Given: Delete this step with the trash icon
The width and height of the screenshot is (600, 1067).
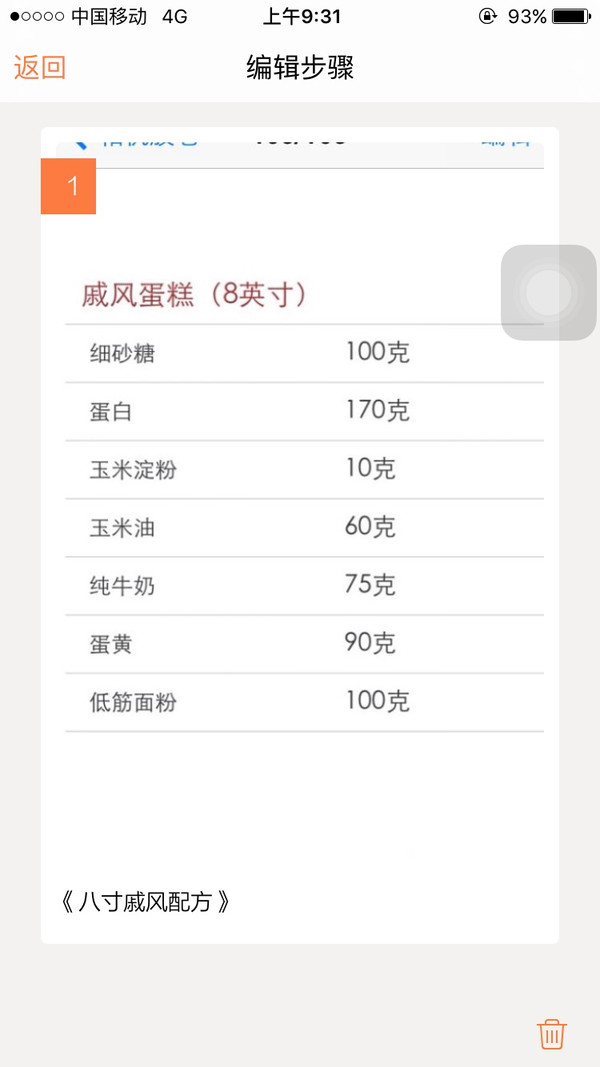Looking at the screenshot, I should click(x=552, y=1033).
